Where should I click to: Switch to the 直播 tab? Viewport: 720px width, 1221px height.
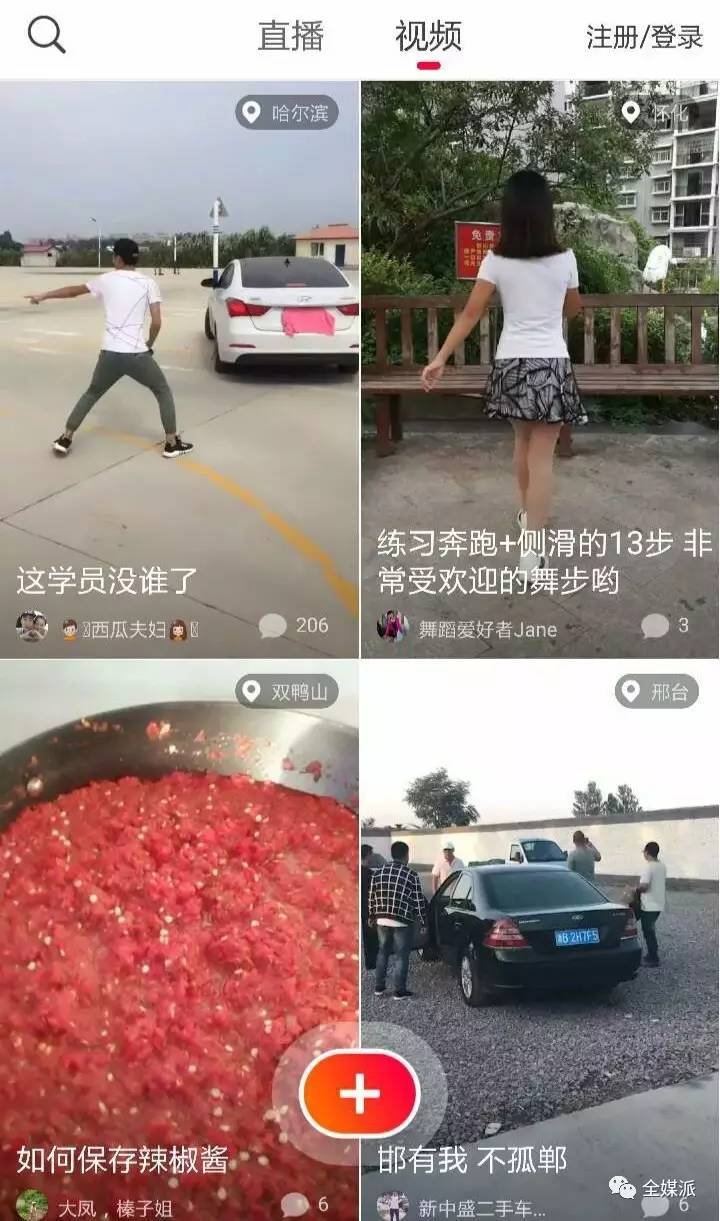291,37
